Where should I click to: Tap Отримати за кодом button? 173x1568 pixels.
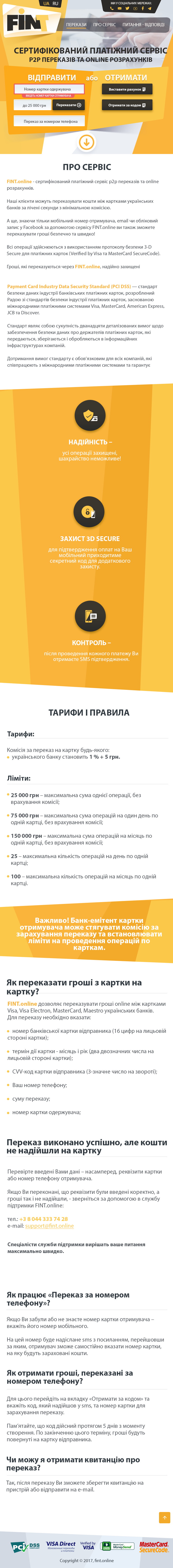(x=127, y=105)
